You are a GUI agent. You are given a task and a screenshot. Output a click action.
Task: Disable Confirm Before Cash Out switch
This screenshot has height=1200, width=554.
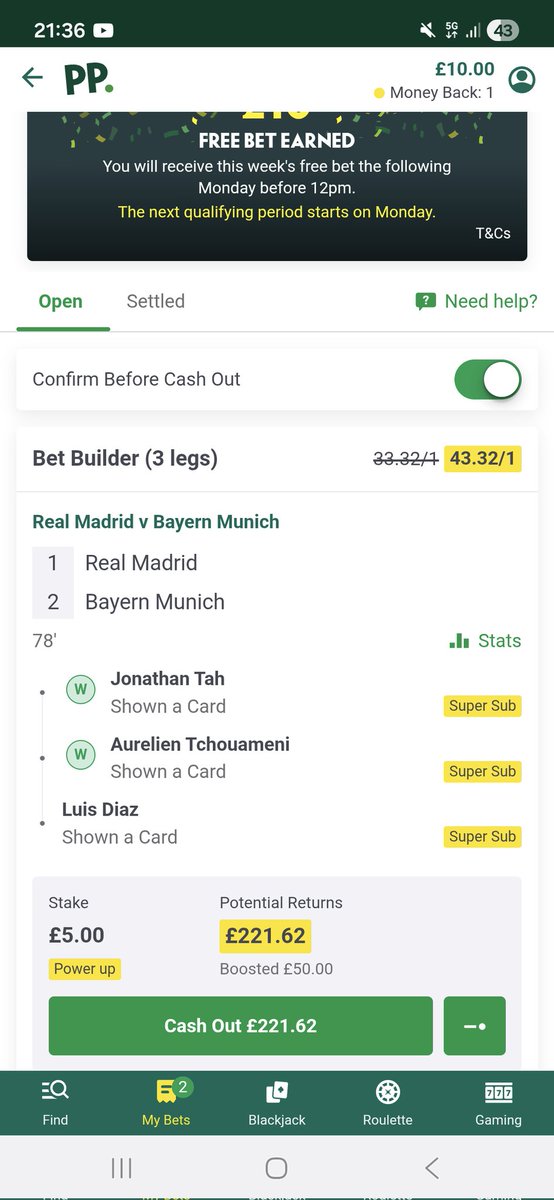click(487, 380)
